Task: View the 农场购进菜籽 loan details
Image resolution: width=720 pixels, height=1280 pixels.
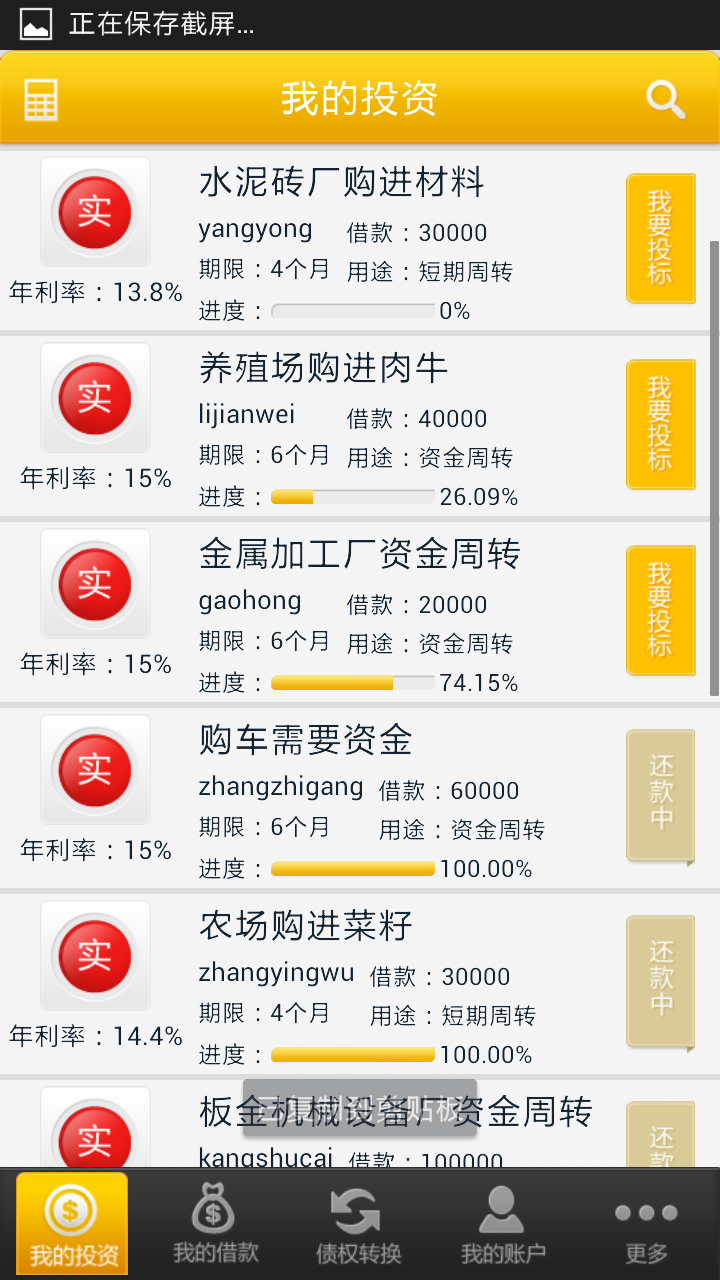Action: (306, 927)
